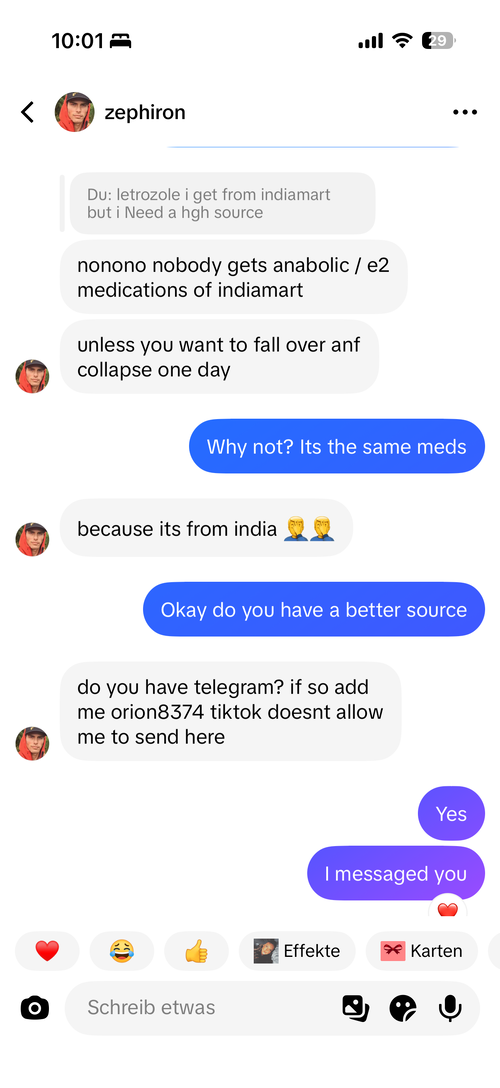This screenshot has width=500, height=1088.
Task: Tap the heart reaction under "I messaged you"
Action: coord(448,908)
